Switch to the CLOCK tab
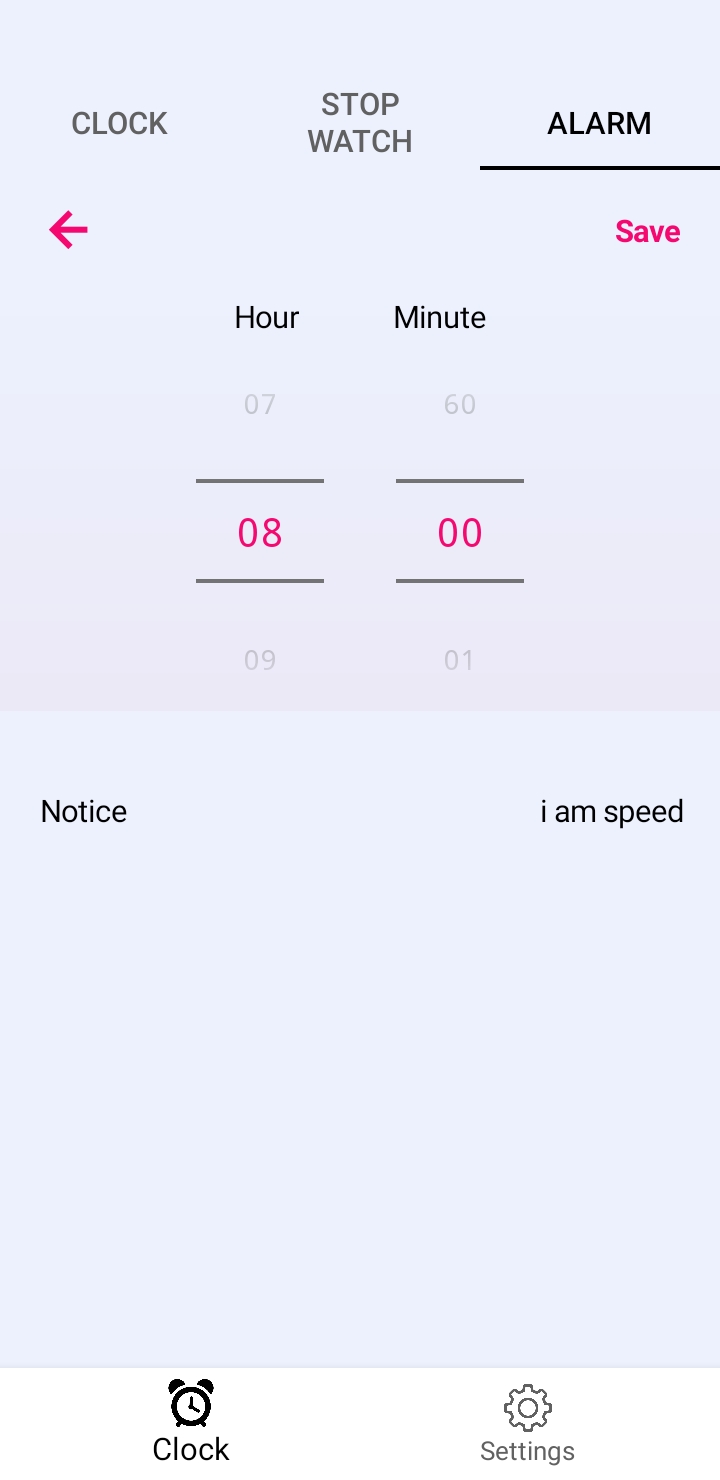Image resolution: width=720 pixels, height=1480 pixels. click(120, 123)
